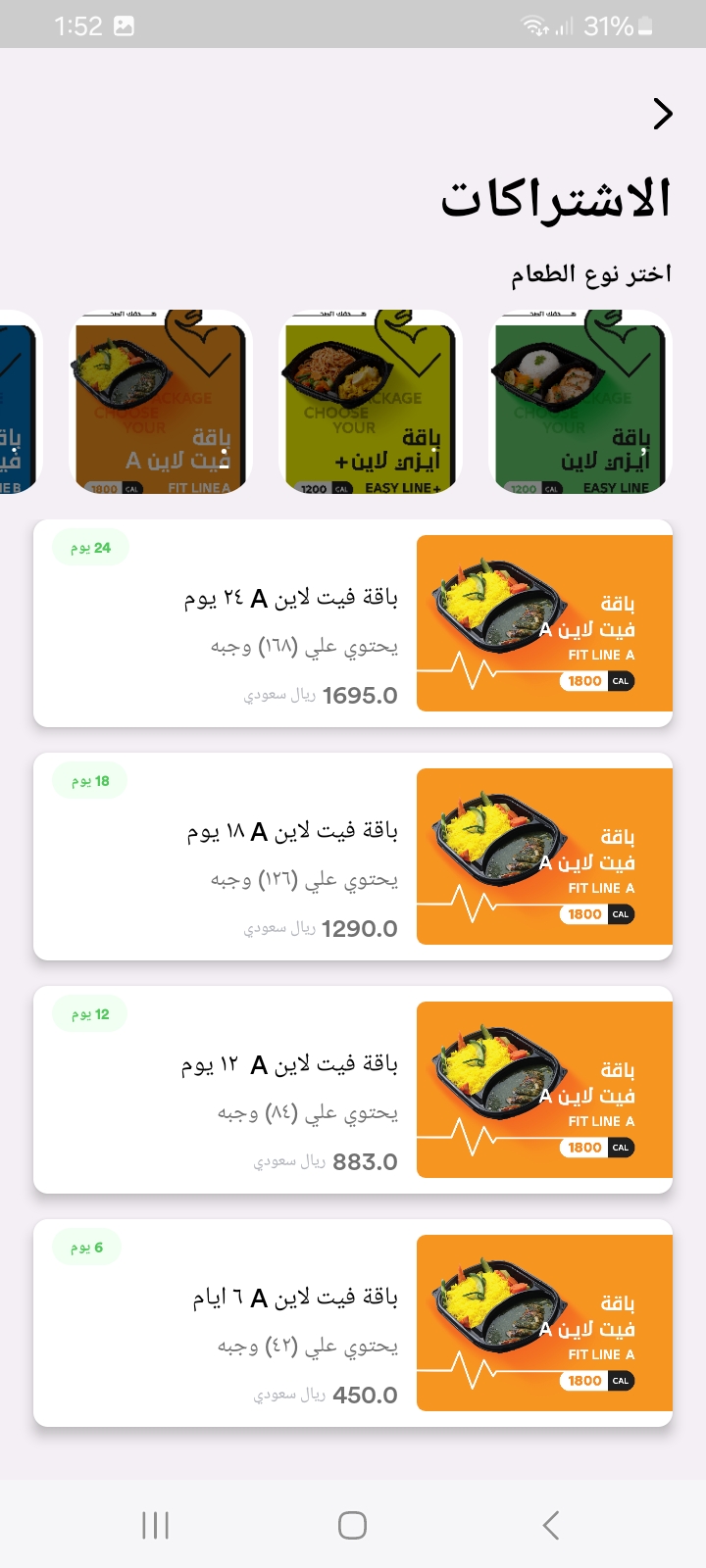Tap the back navigation arrow at bottom
This screenshot has width=706, height=1568.
549,1525
